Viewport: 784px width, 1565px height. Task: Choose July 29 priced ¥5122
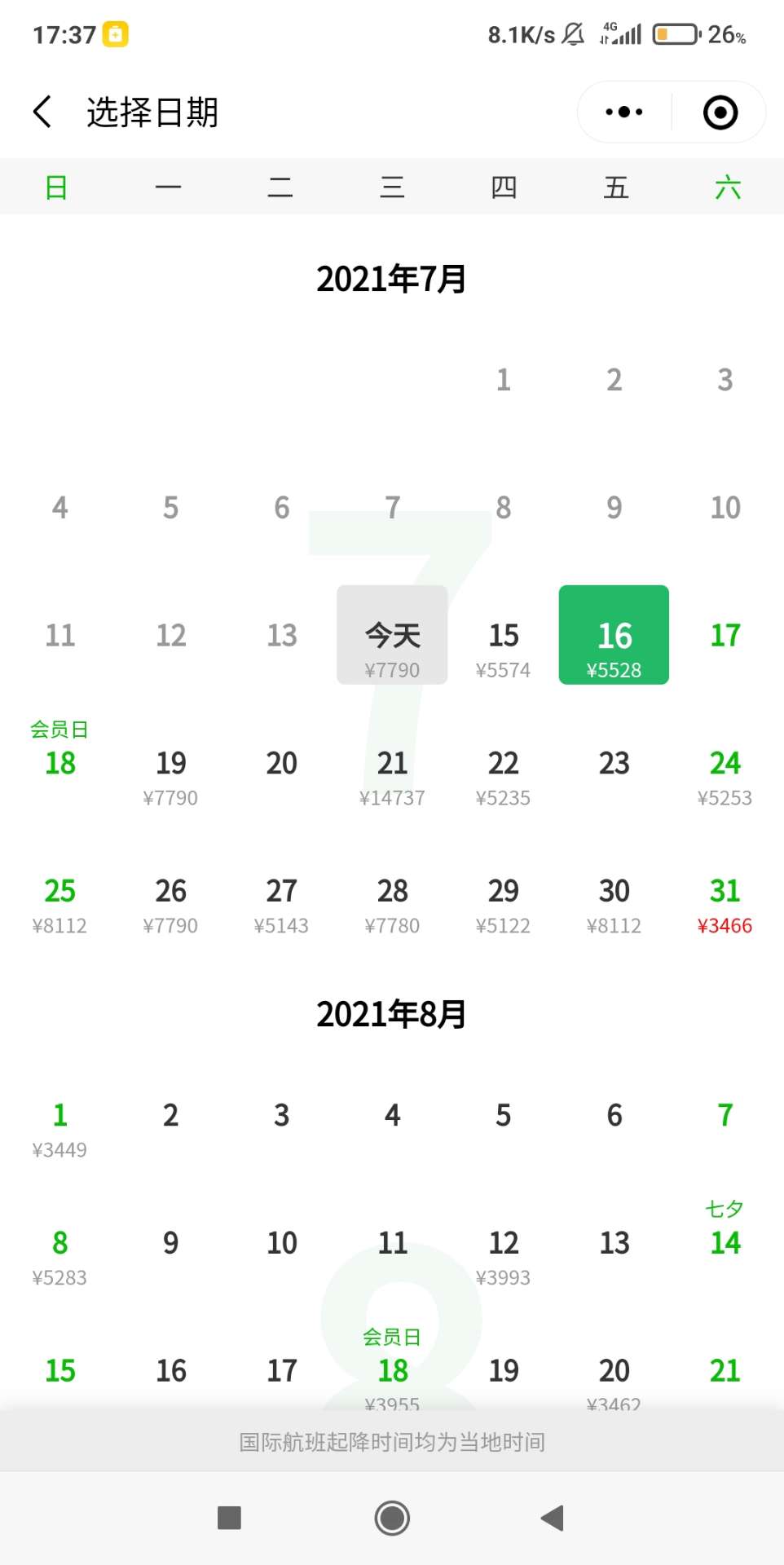point(503,904)
